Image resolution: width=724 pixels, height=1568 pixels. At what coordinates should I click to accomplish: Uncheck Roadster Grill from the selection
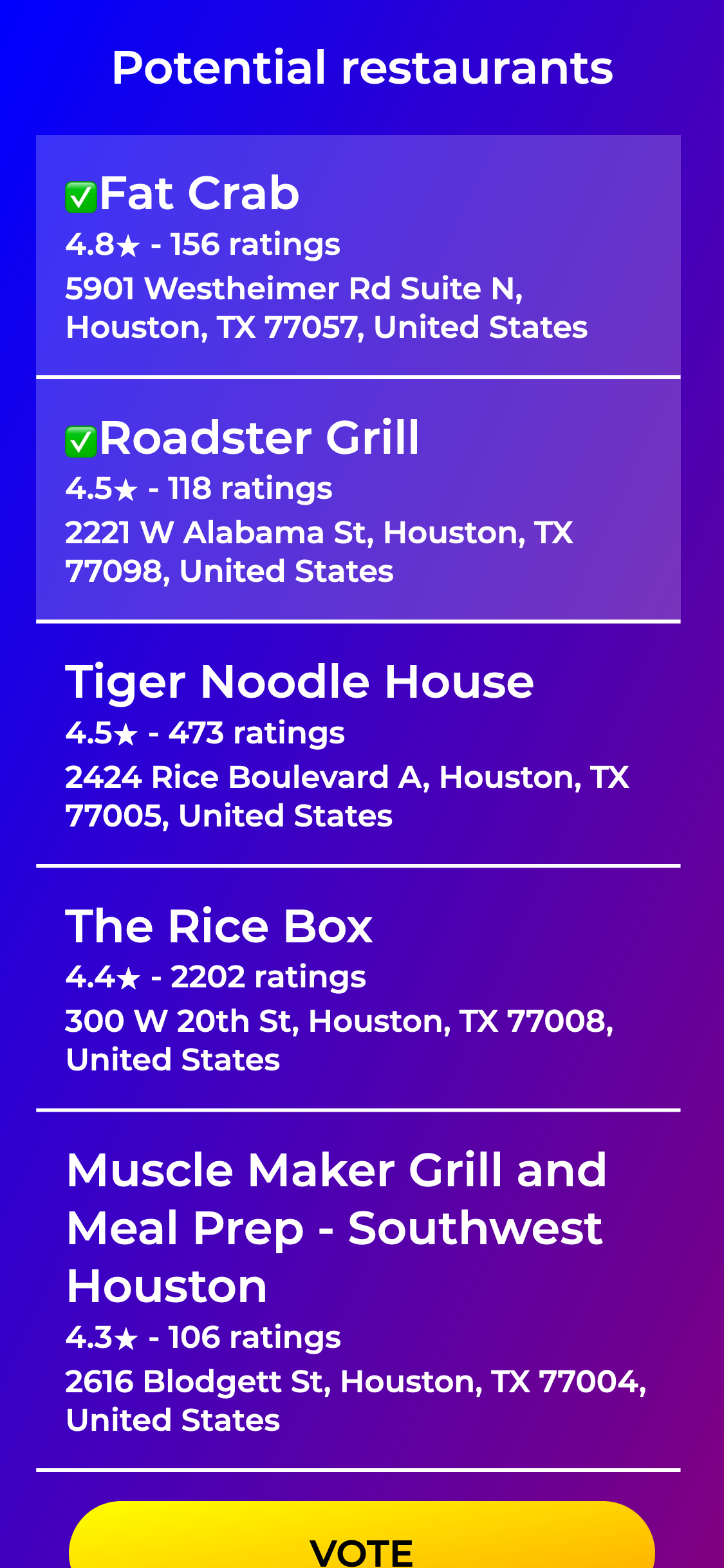pyautogui.click(x=358, y=499)
